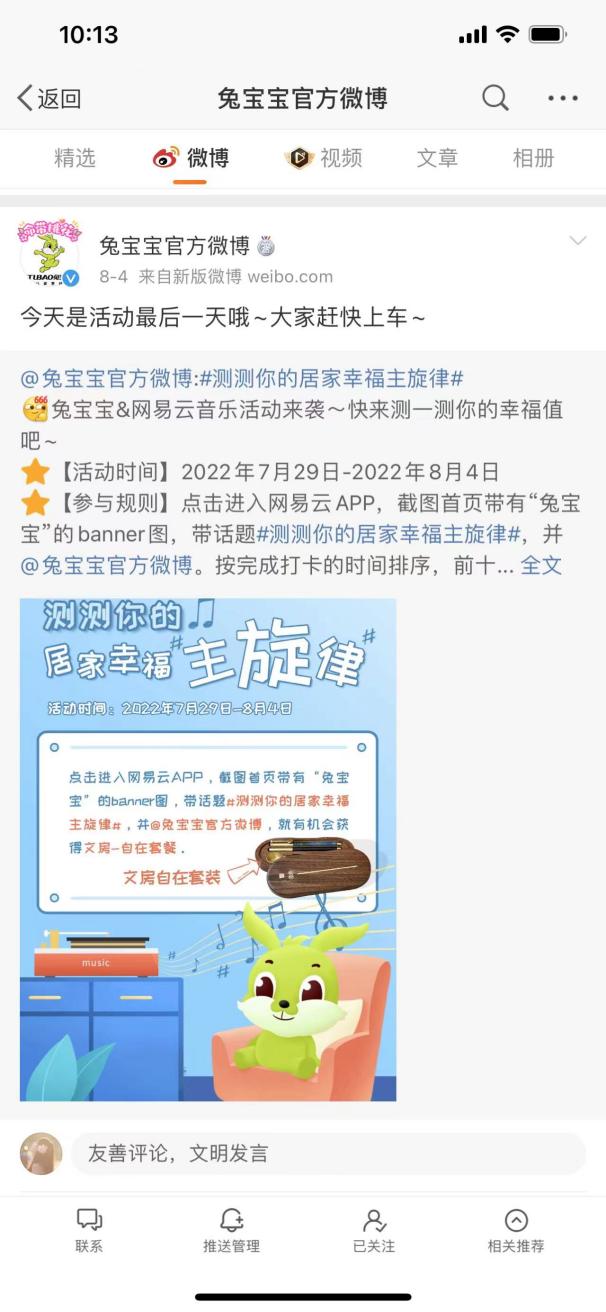The image size is (606, 1312).
Task: Open 相关推荐 recommendations
Action: coord(516,1230)
